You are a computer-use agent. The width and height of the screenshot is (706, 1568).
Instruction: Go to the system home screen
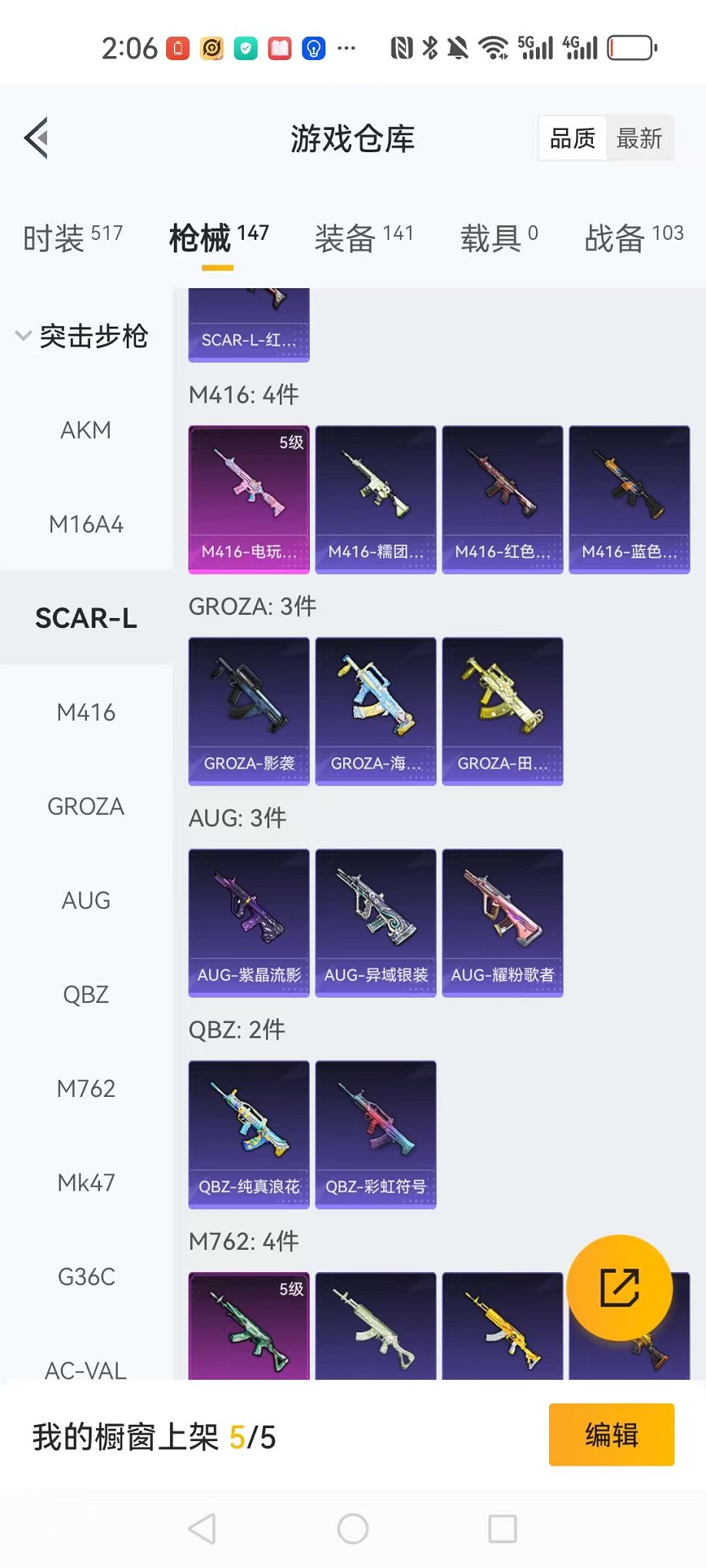[353, 1529]
